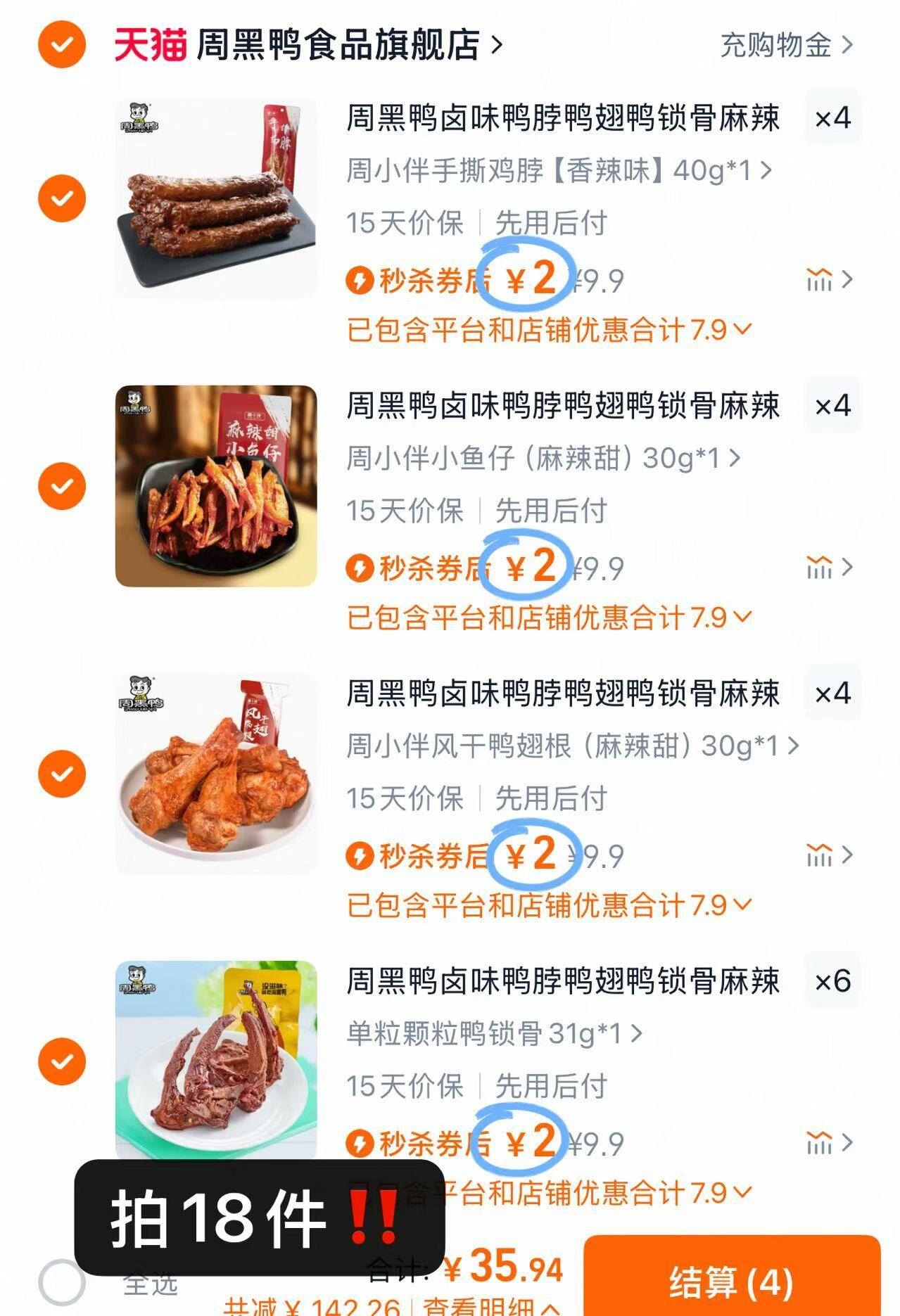This screenshot has height=1316, width=900.
Task: Open price trend chart for 风干鸭翅根 item
Action: (822, 855)
